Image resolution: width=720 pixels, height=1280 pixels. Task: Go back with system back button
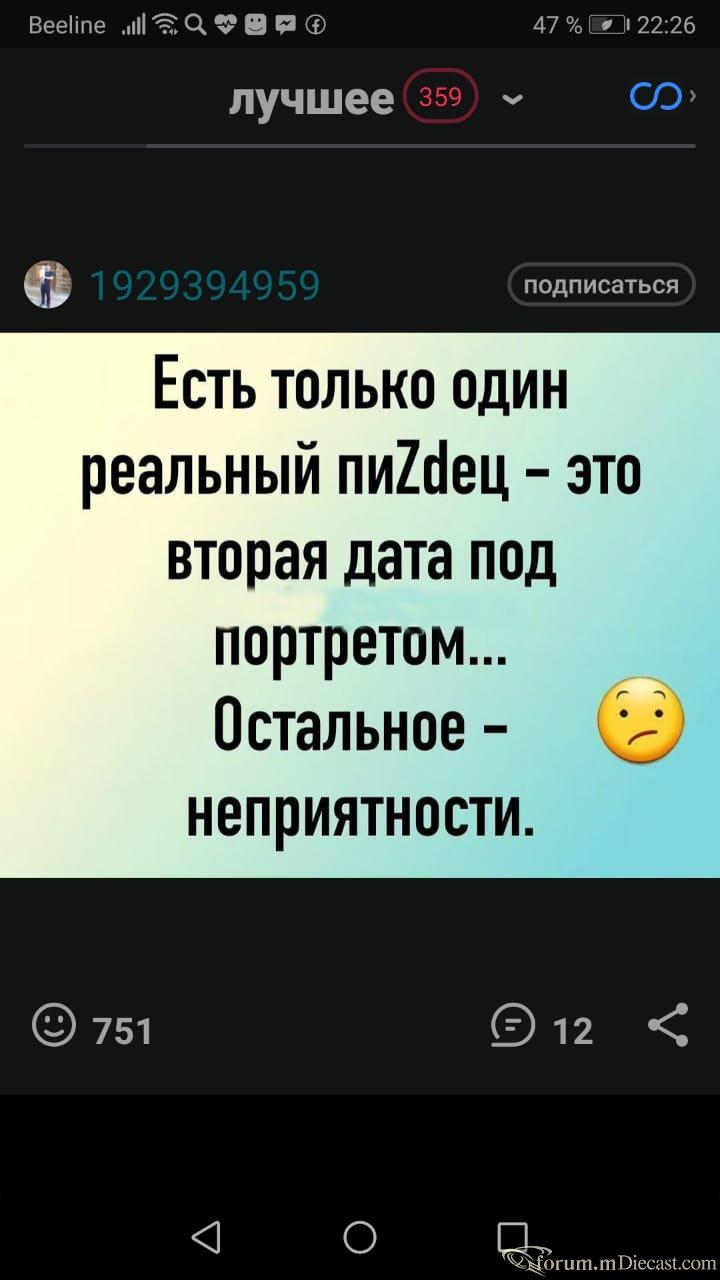click(x=205, y=1237)
